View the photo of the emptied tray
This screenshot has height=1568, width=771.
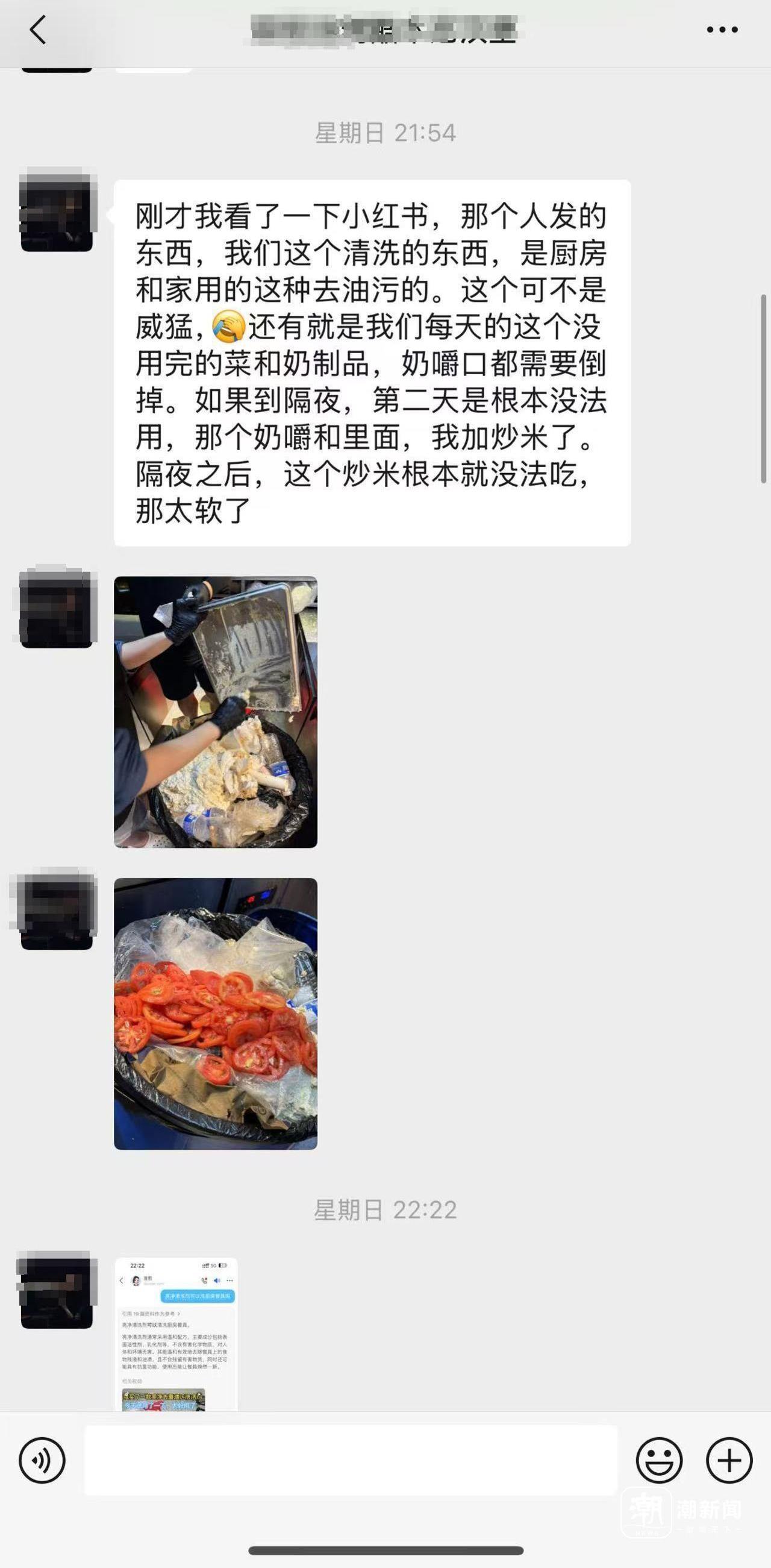click(216, 712)
